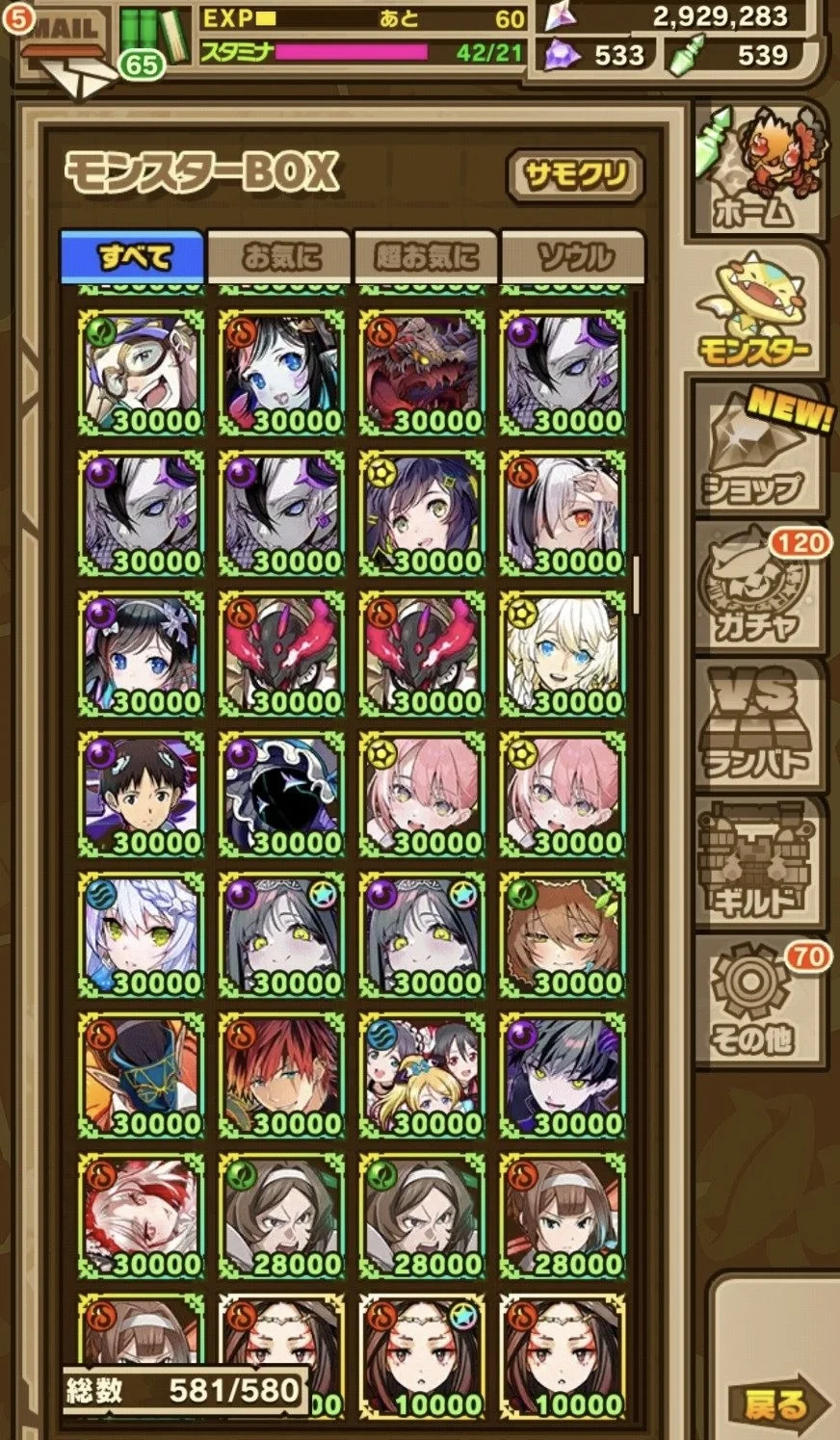Switch to the ソウル tab
840x1440 pixels.
click(573, 257)
